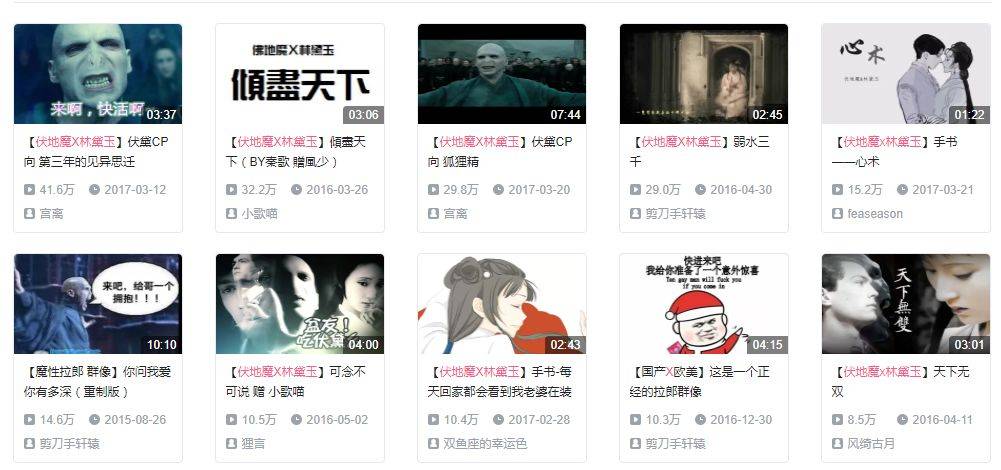View uploader 风绮古月's profile

tap(870, 443)
